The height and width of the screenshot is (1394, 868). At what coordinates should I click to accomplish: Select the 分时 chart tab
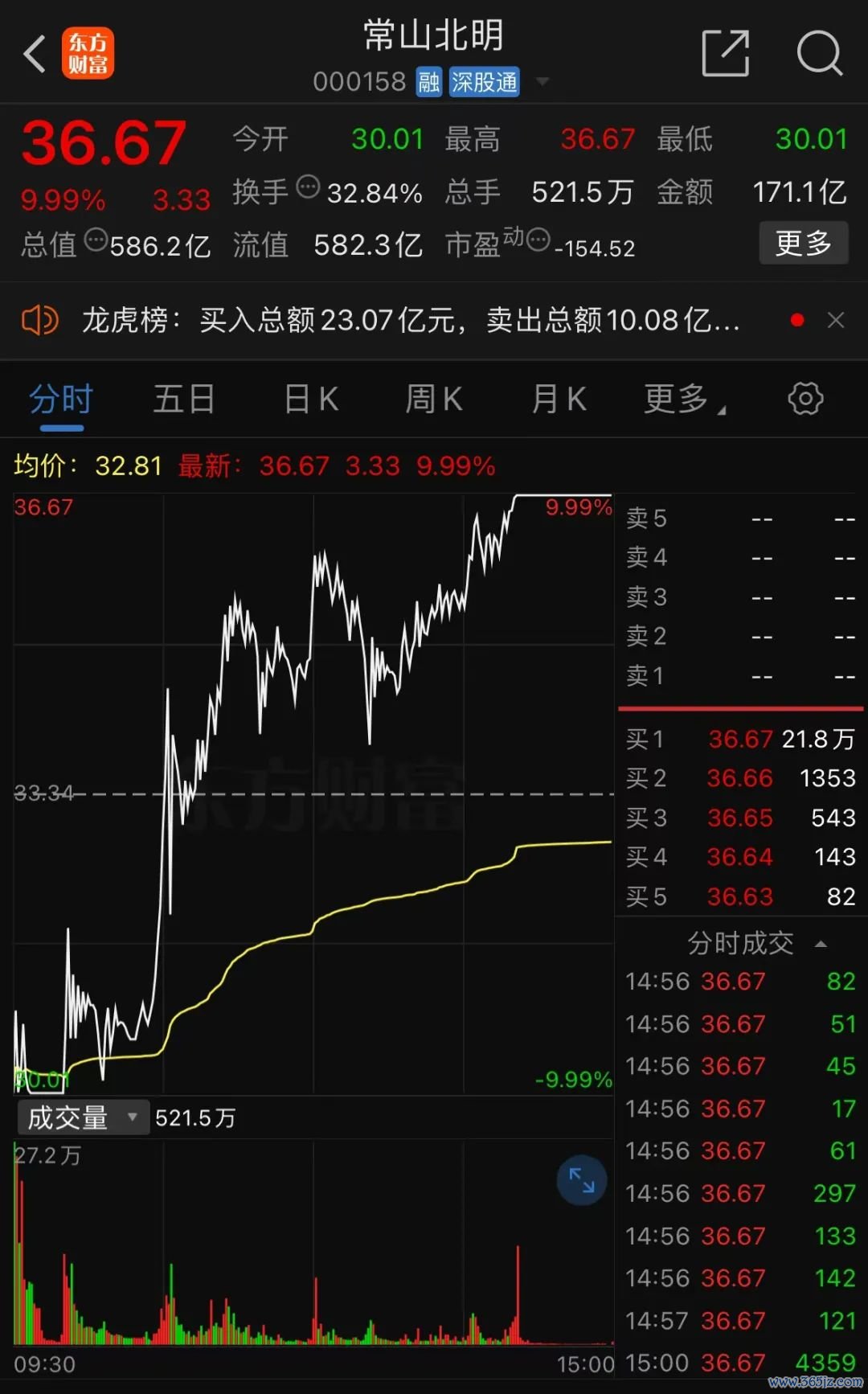62,399
